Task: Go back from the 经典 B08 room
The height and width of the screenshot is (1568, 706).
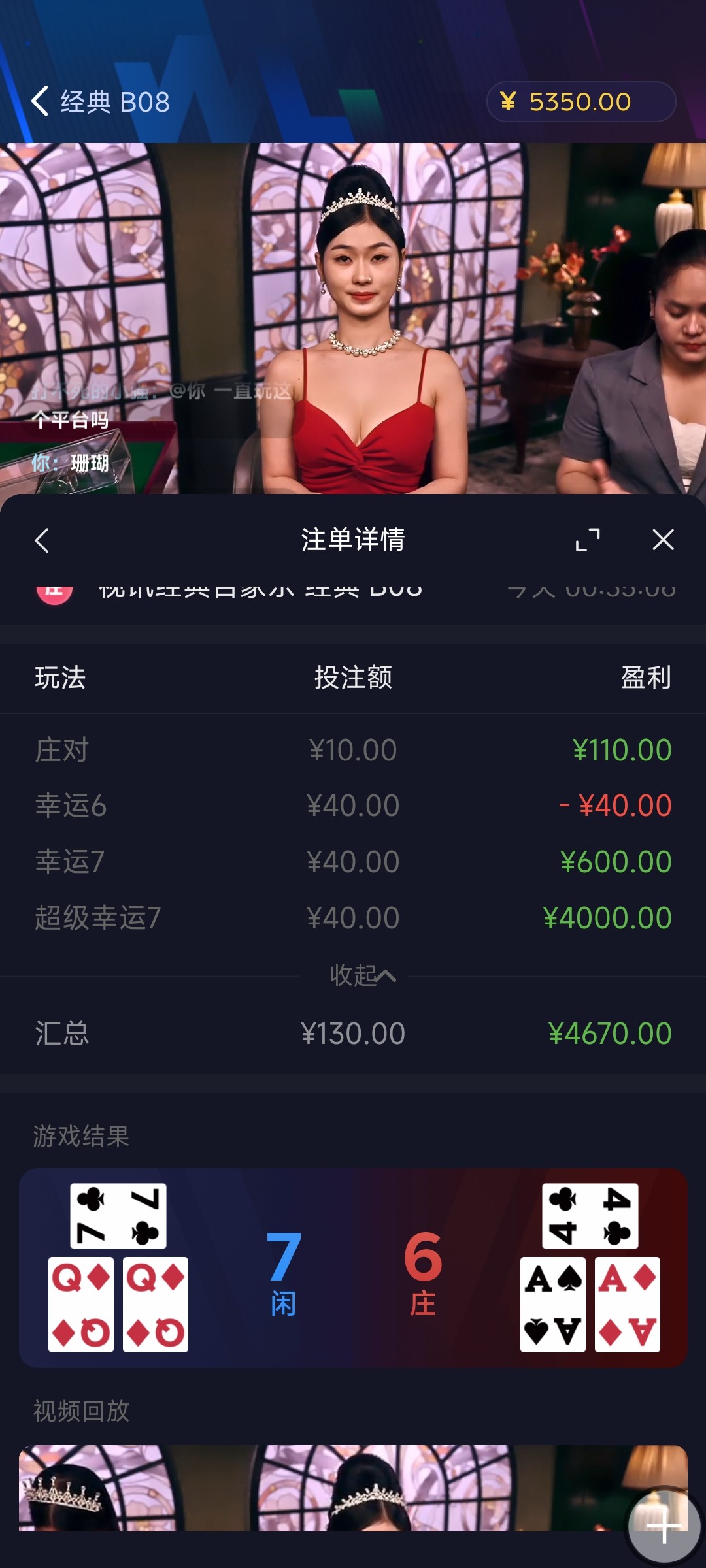Action: coord(41,101)
